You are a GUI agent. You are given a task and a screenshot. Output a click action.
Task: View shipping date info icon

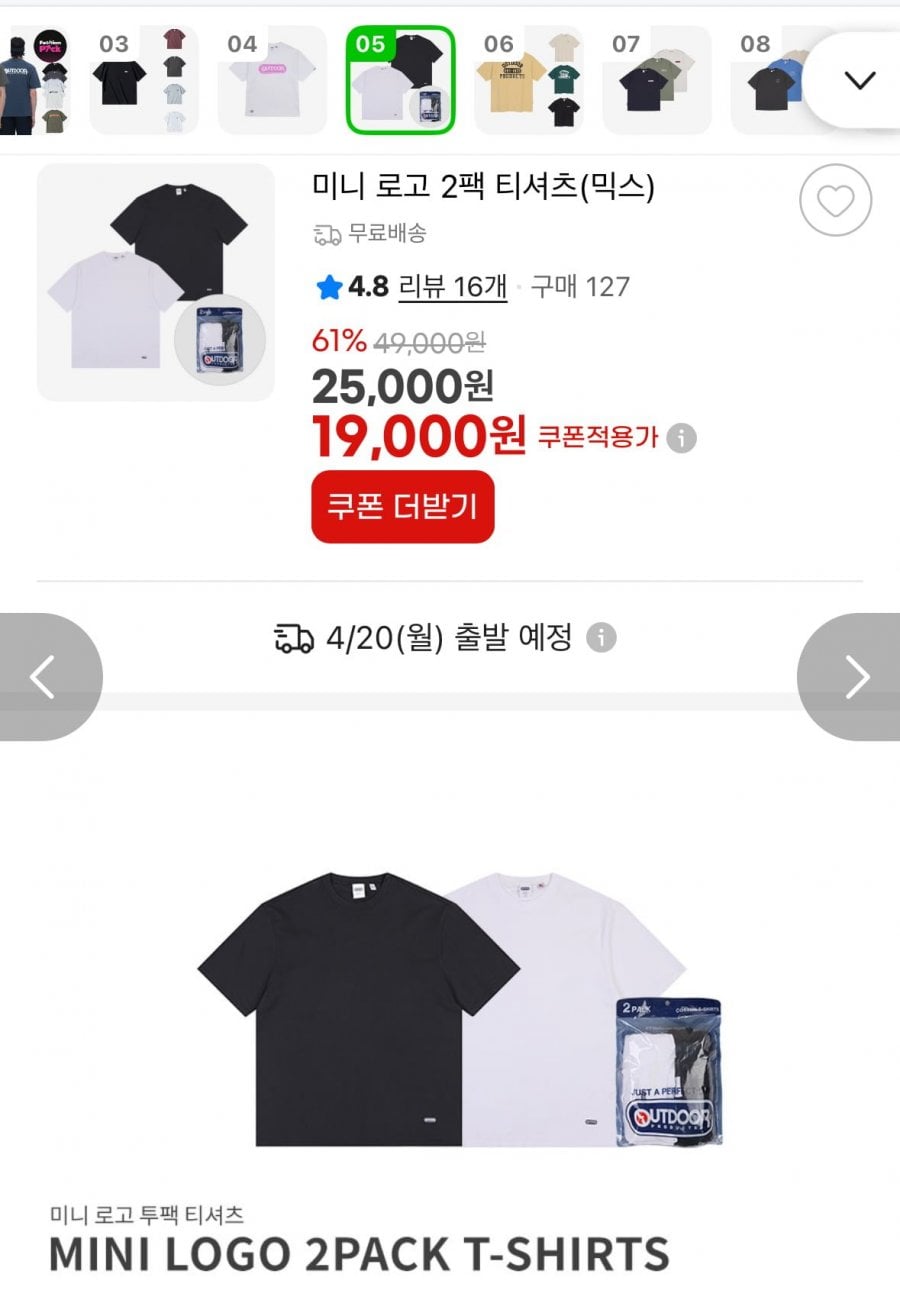point(601,637)
